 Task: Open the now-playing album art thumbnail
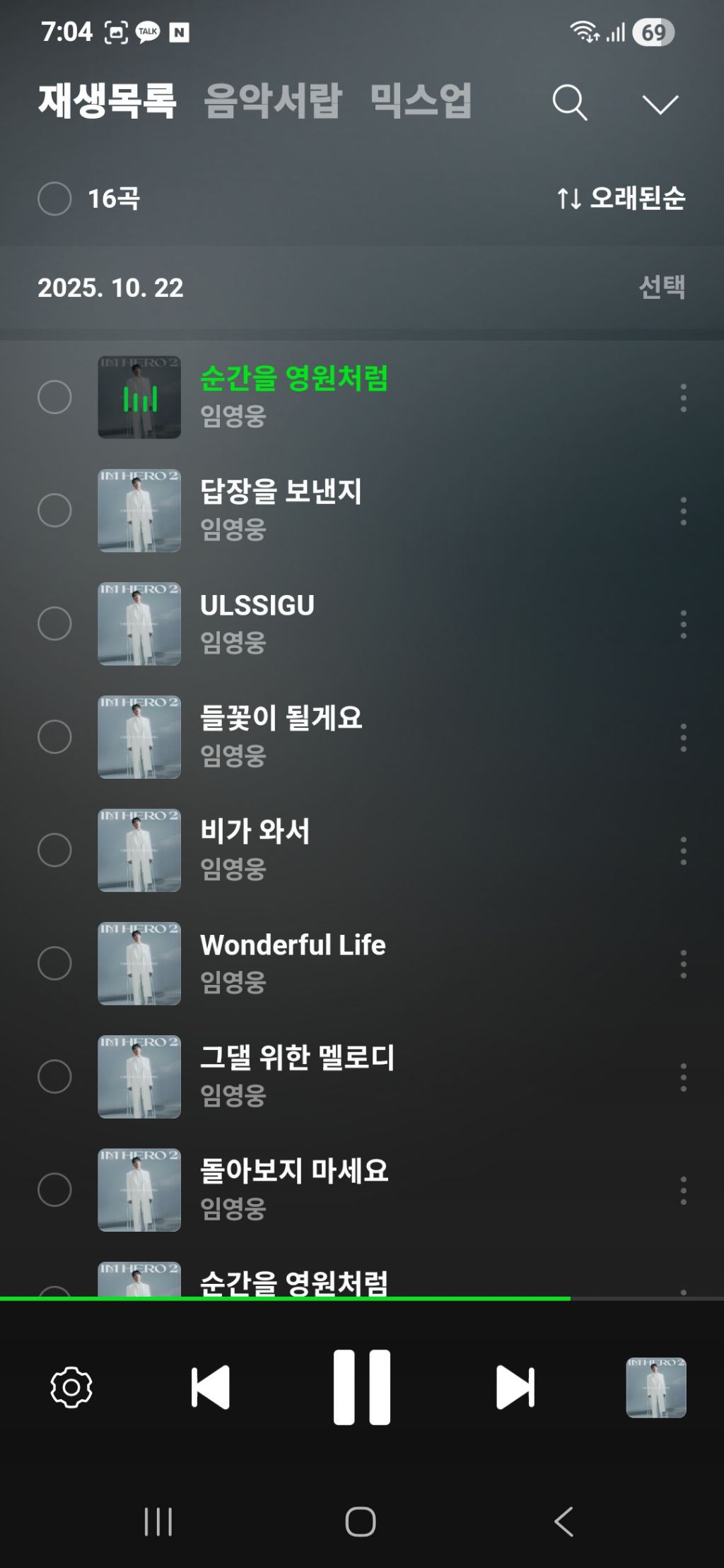(655, 1387)
